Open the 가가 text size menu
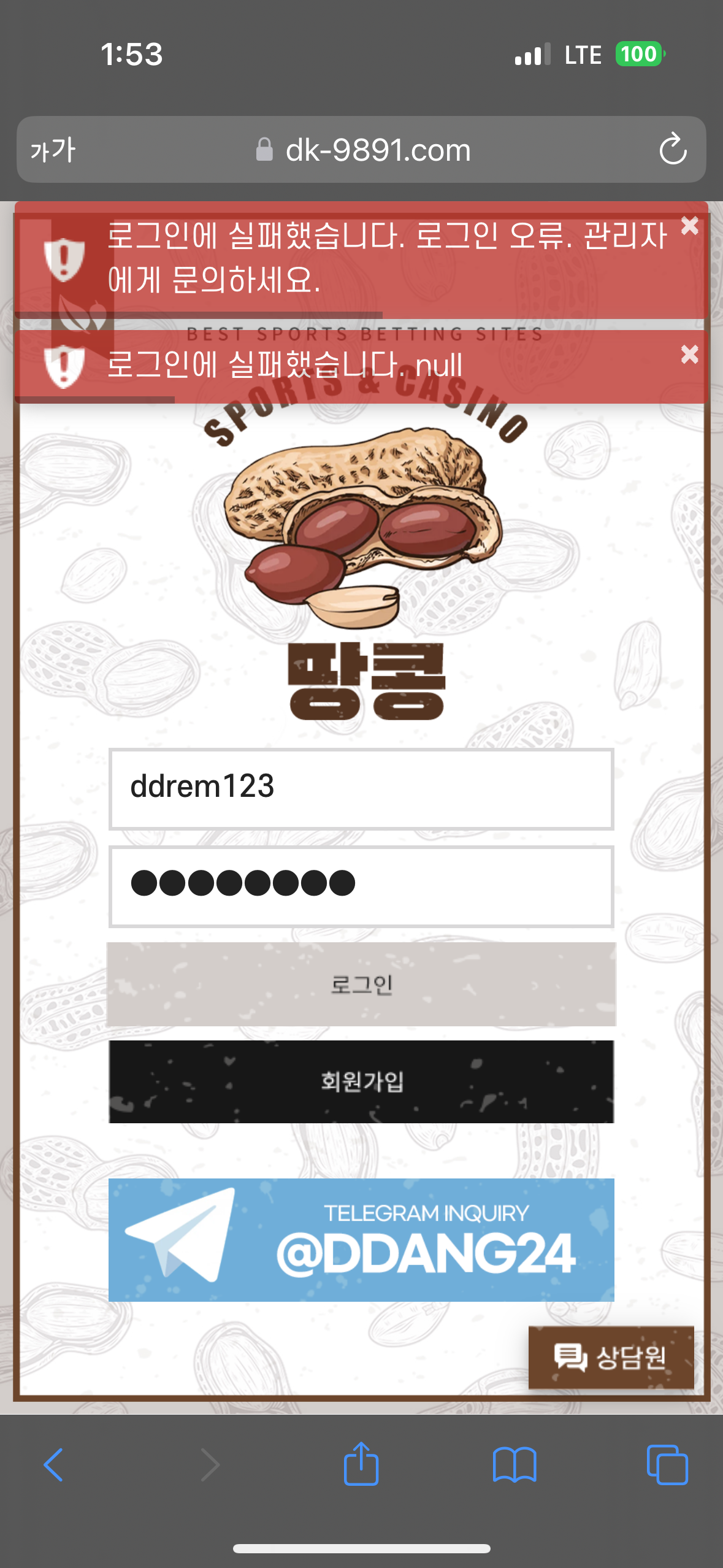This screenshot has height=1568, width=723. 53,150
